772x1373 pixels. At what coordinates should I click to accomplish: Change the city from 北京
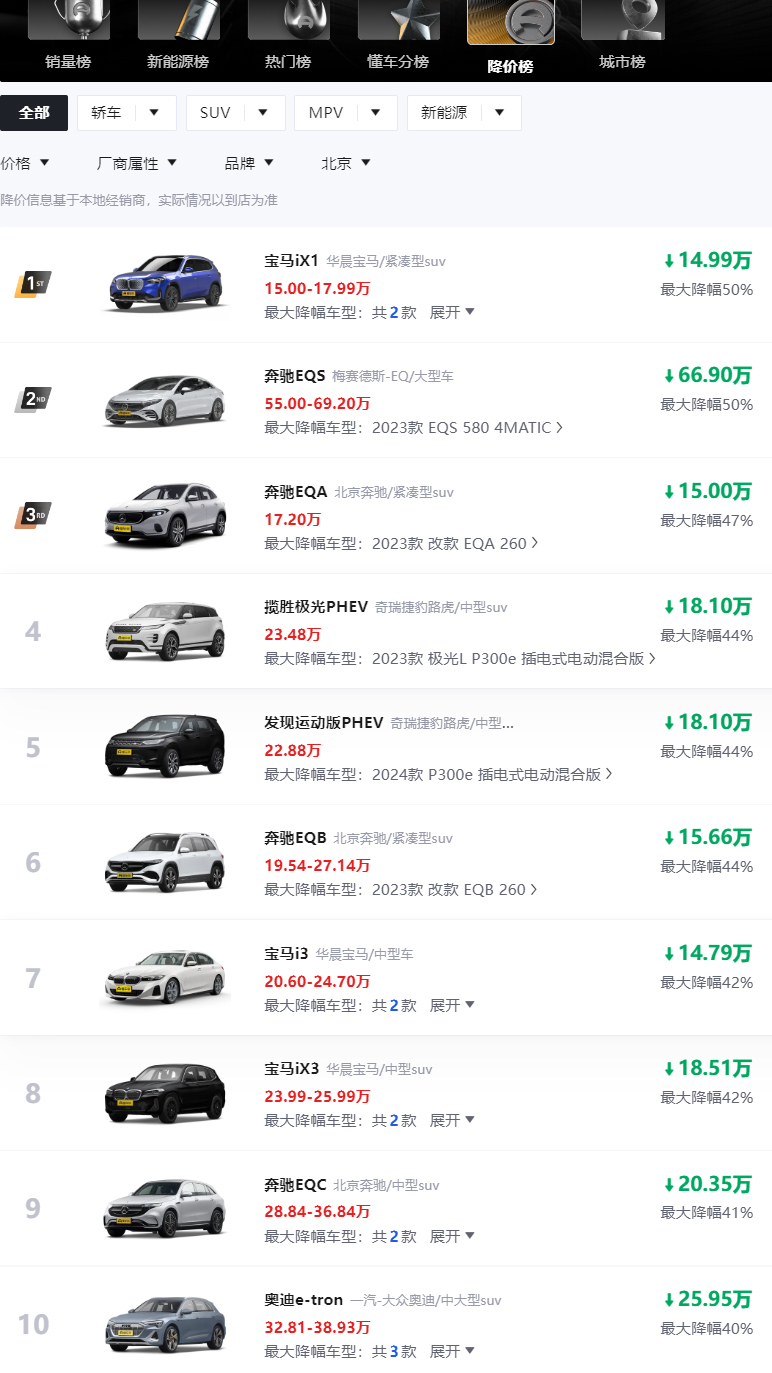tap(346, 163)
